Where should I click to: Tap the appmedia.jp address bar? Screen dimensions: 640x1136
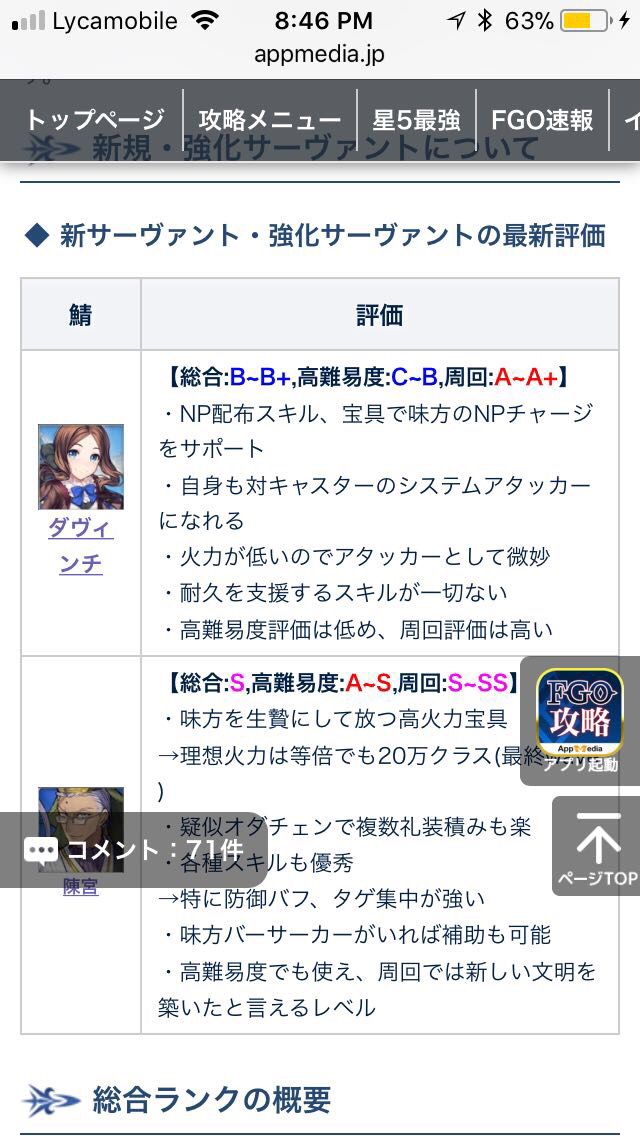pyautogui.click(x=320, y=55)
